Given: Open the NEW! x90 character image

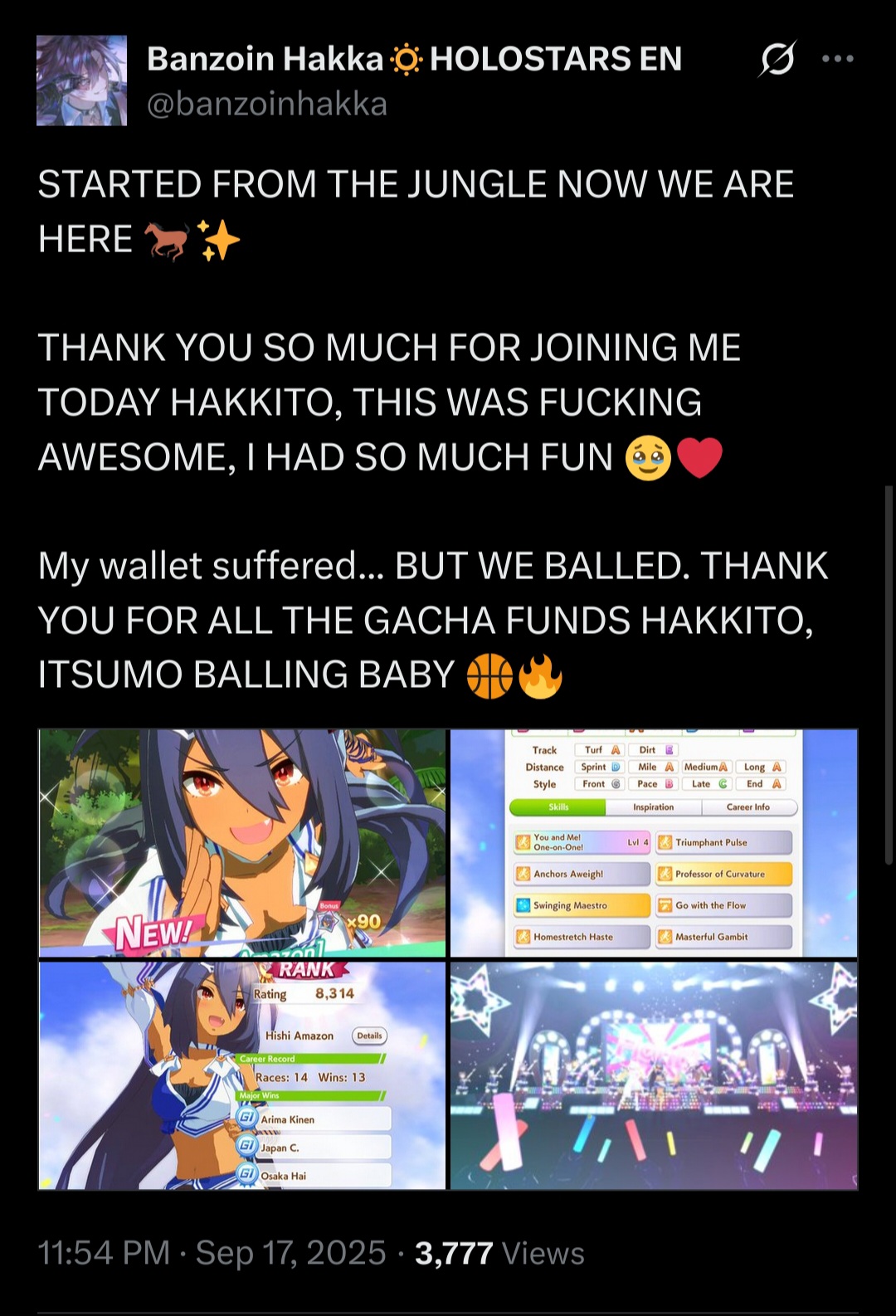Looking at the screenshot, I should [x=242, y=843].
